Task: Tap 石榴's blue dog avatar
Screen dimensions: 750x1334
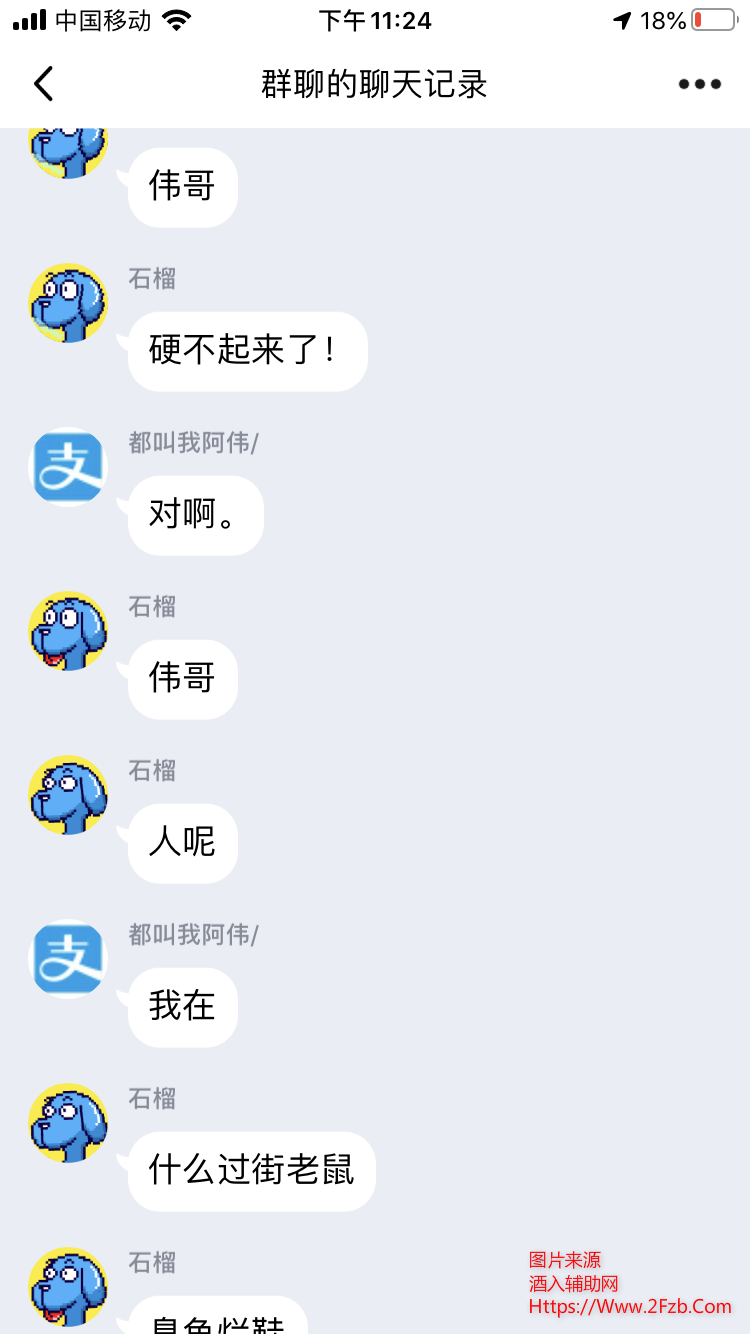Action: tap(68, 303)
